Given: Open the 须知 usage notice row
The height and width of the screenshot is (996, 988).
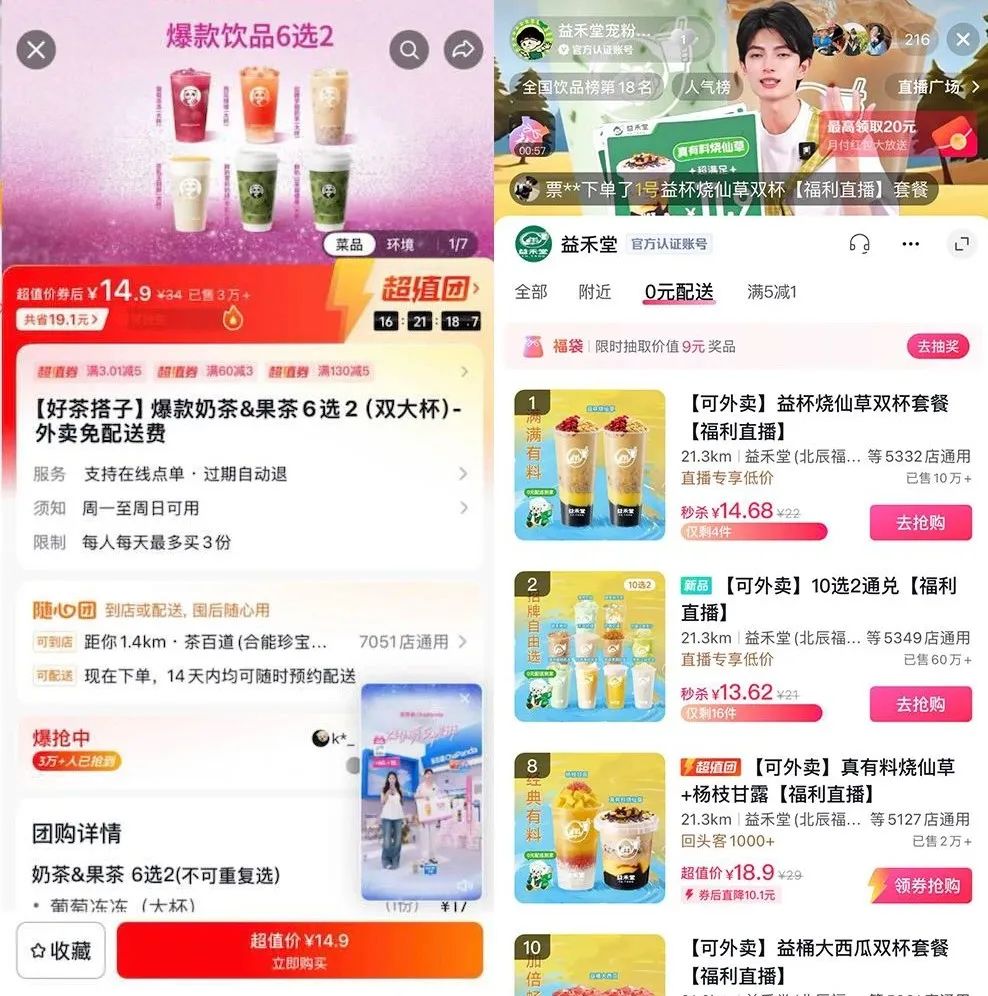Looking at the screenshot, I should point(250,508).
